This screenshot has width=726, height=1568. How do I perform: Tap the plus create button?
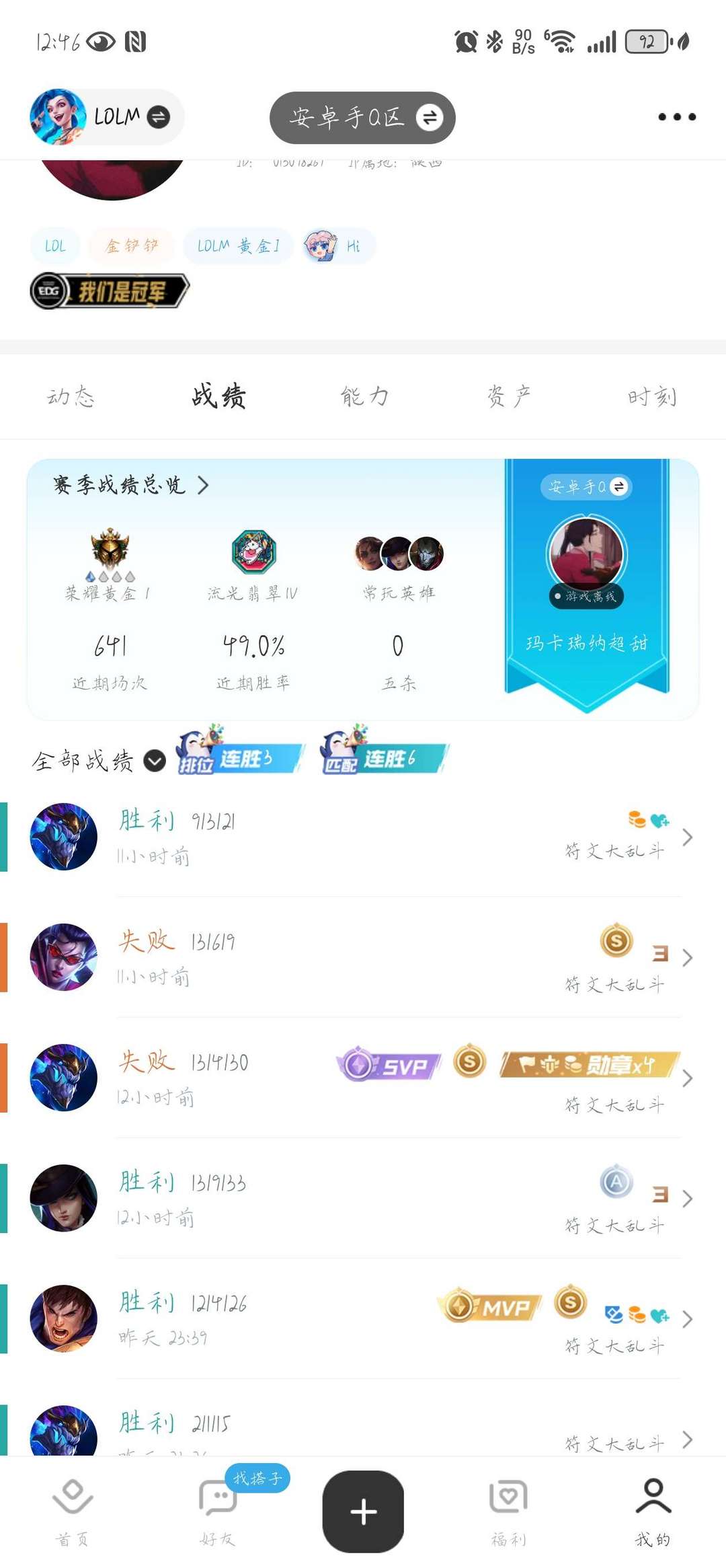[363, 1511]
